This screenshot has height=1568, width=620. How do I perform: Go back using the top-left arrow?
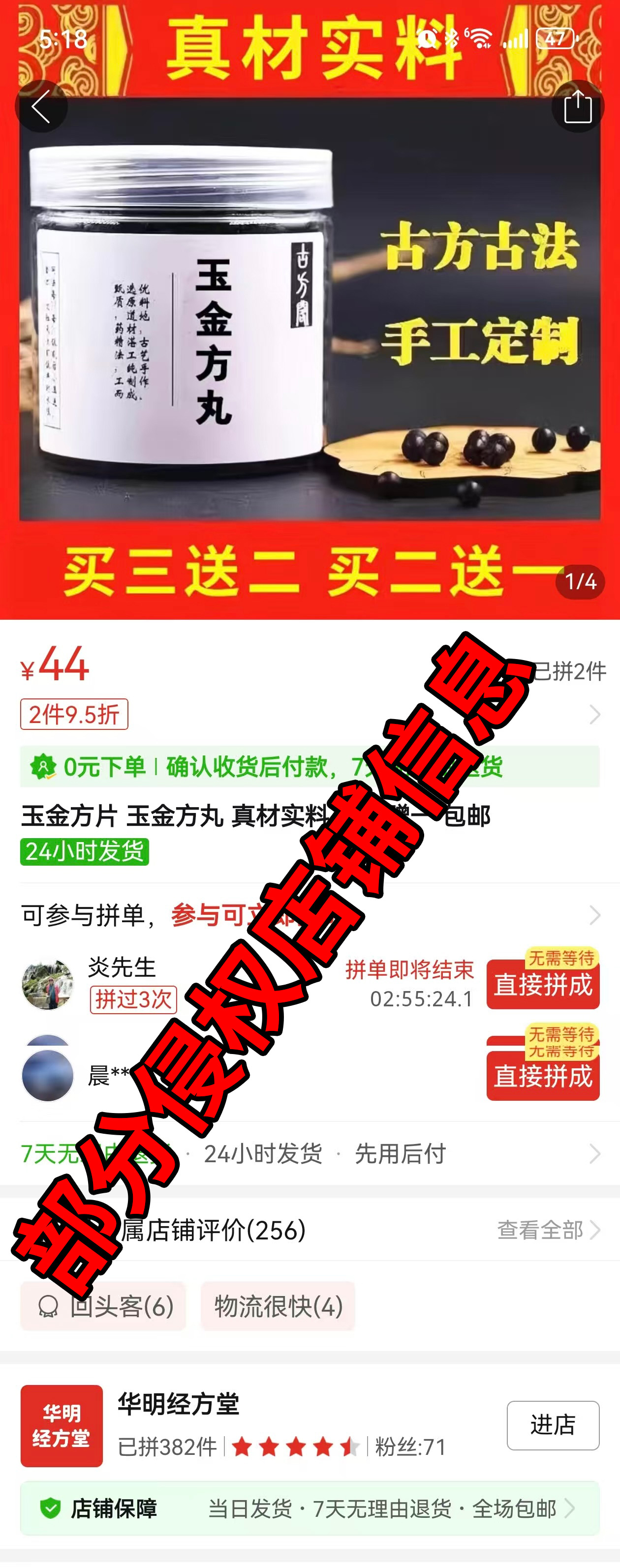tap(41, 107)
